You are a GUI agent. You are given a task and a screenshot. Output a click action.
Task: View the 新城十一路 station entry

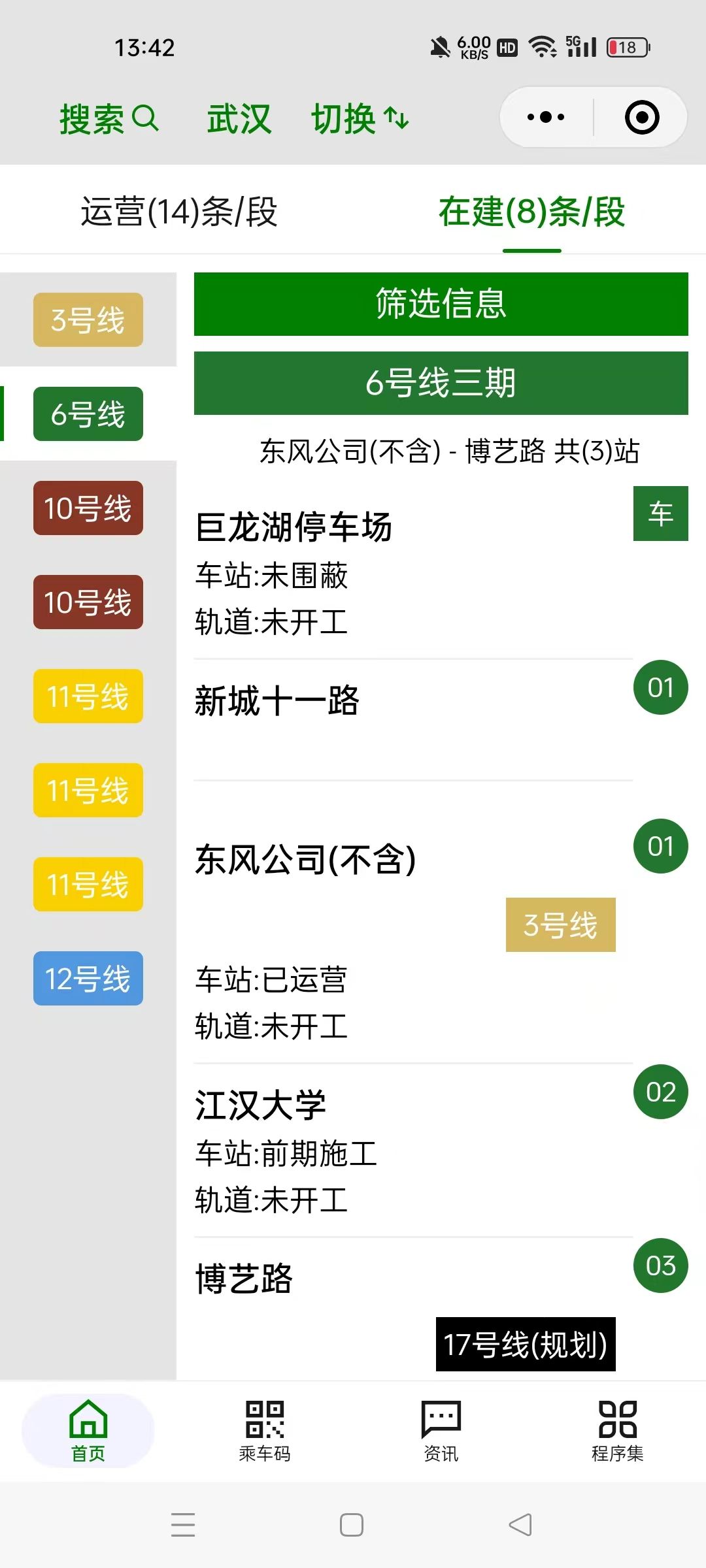[x=277, y=701]
